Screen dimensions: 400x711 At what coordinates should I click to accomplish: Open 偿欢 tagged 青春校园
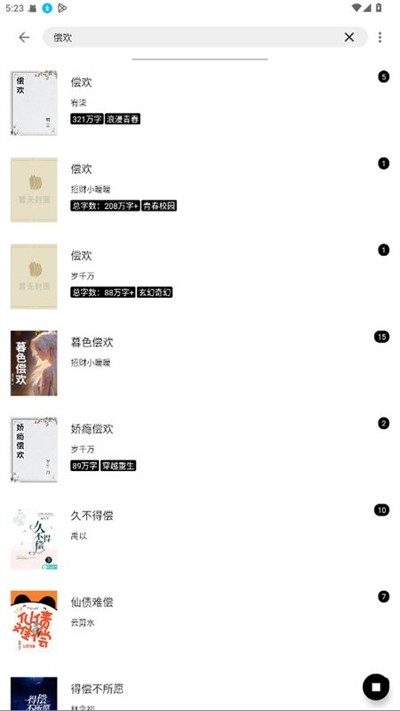click(x=200, y=190)
